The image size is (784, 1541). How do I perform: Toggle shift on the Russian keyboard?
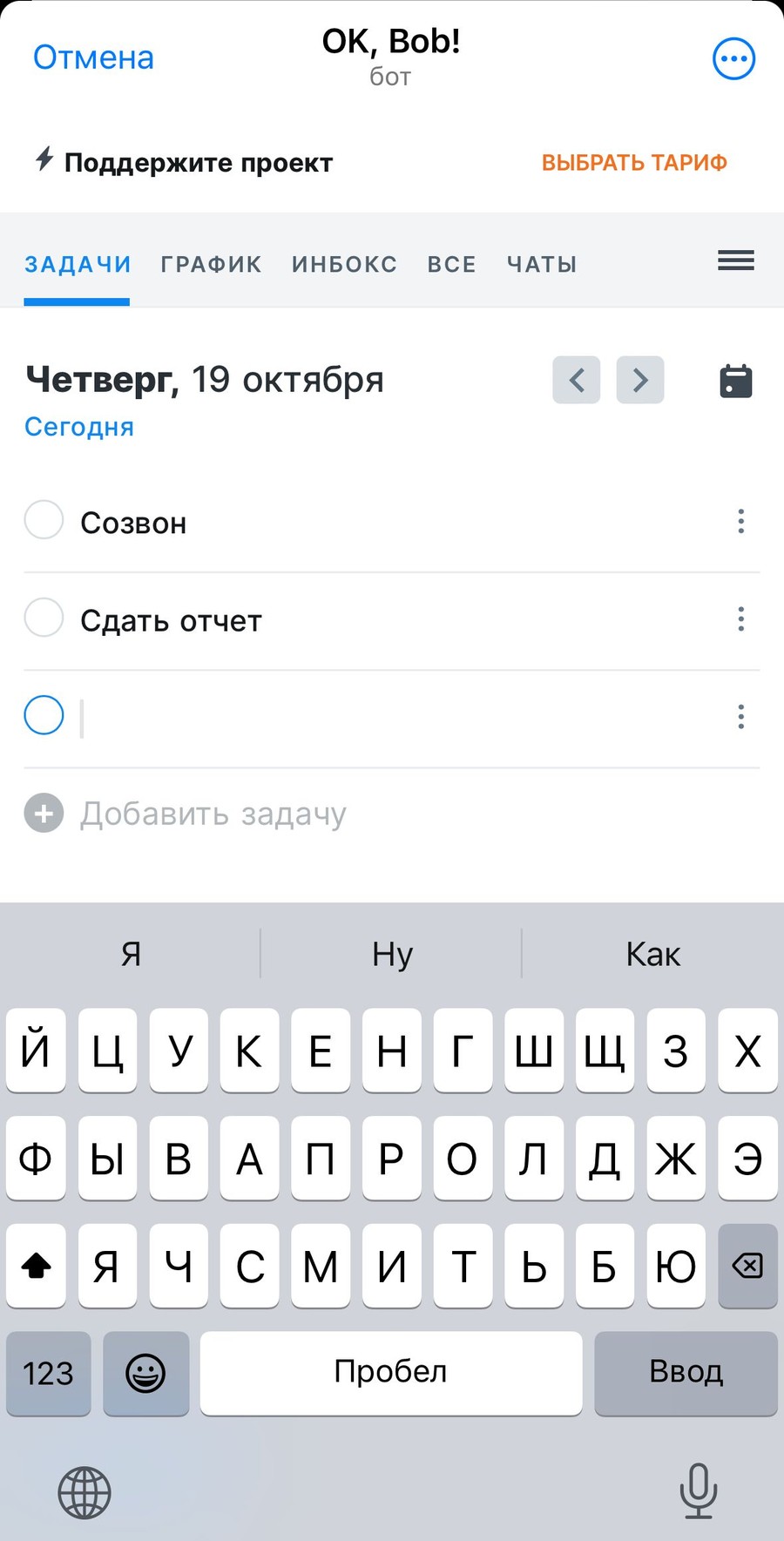coord(35,1267)
